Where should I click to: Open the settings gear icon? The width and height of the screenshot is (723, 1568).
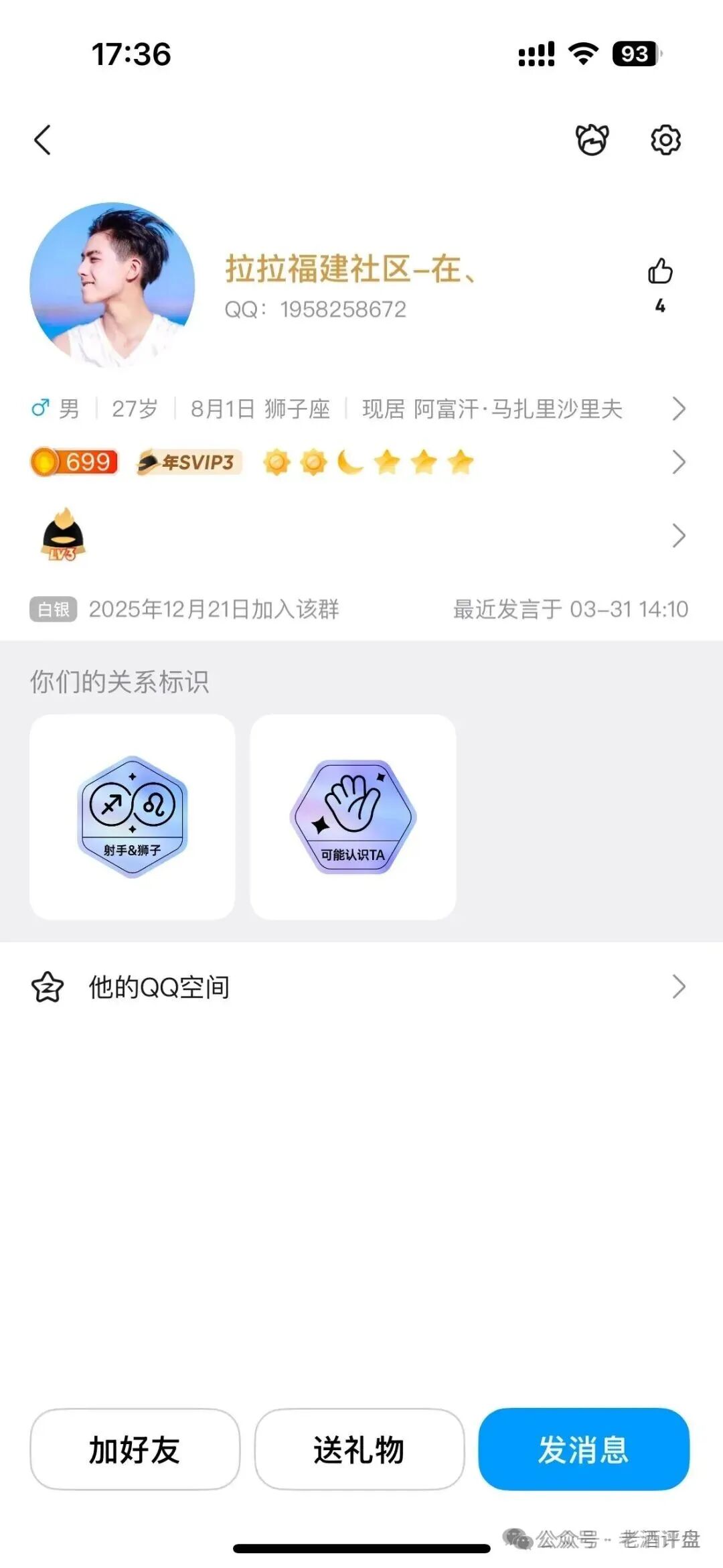(x=665, y=140)
